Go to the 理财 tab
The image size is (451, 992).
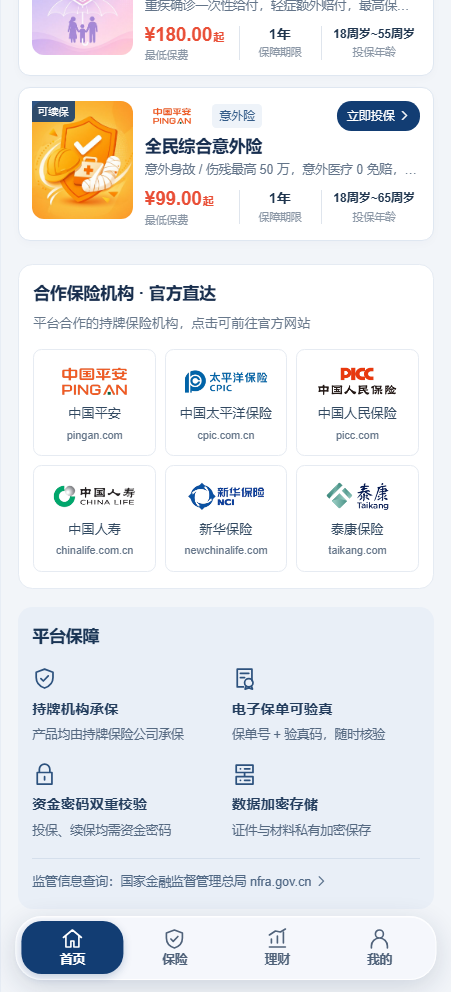[x=277, y=948]
